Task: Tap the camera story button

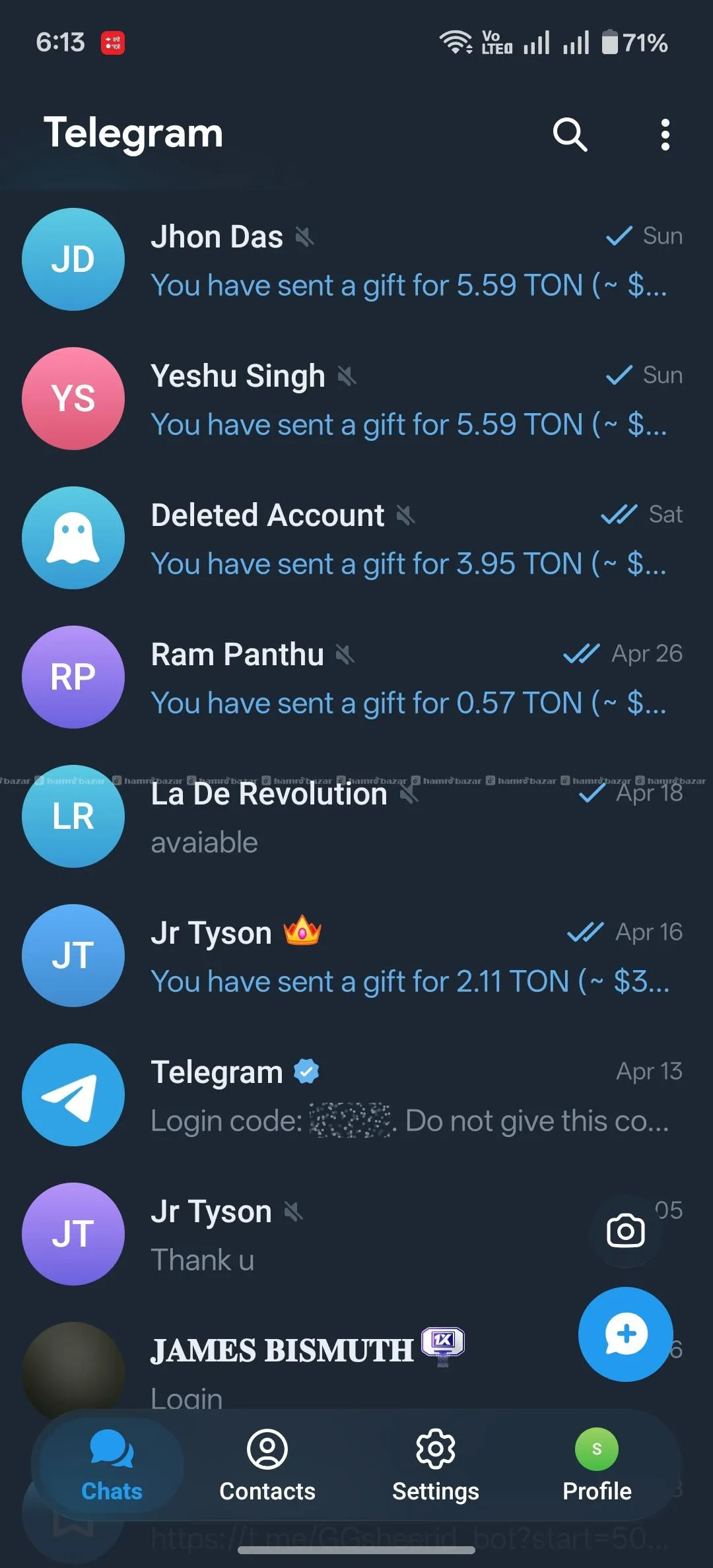Action: tap(625, 1231)
